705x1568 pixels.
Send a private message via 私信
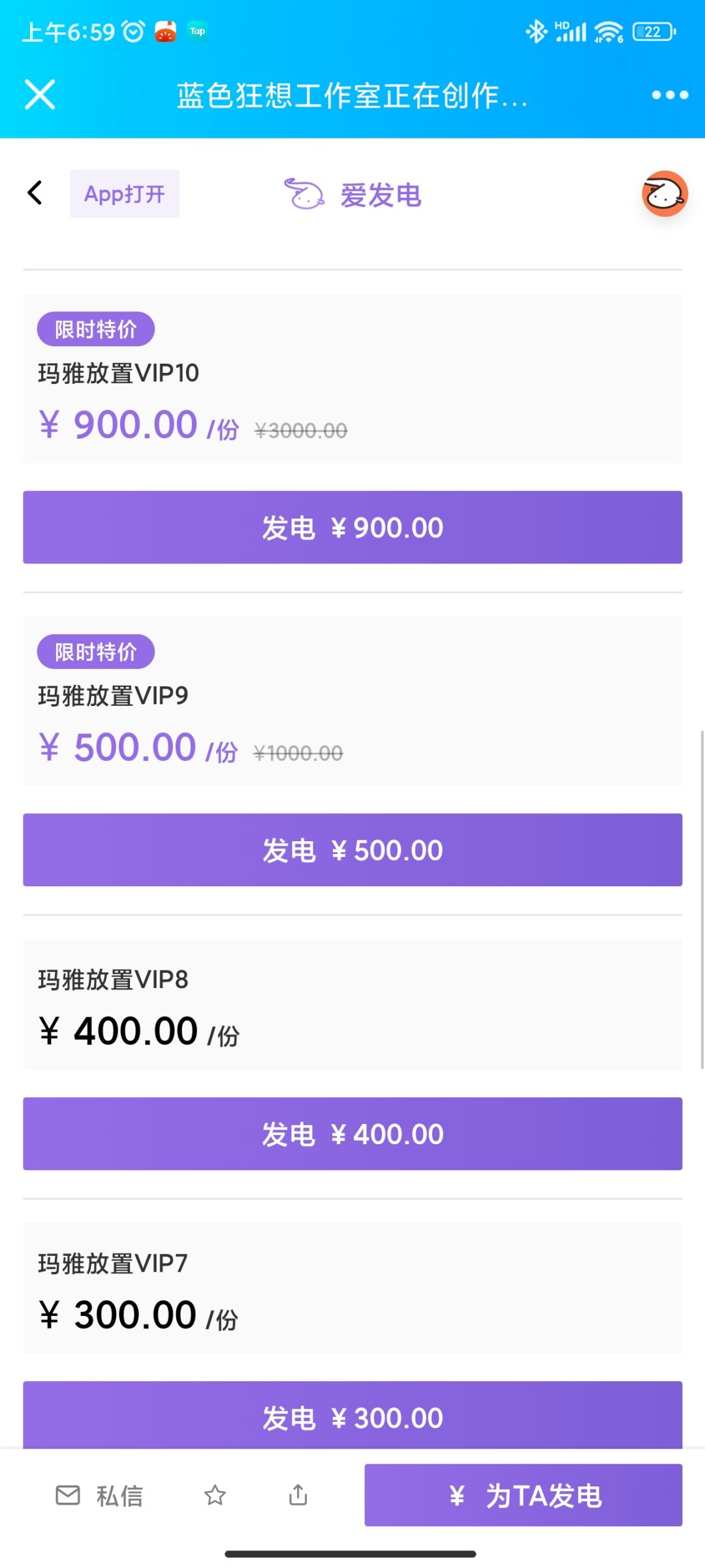tap(99, 1496)
